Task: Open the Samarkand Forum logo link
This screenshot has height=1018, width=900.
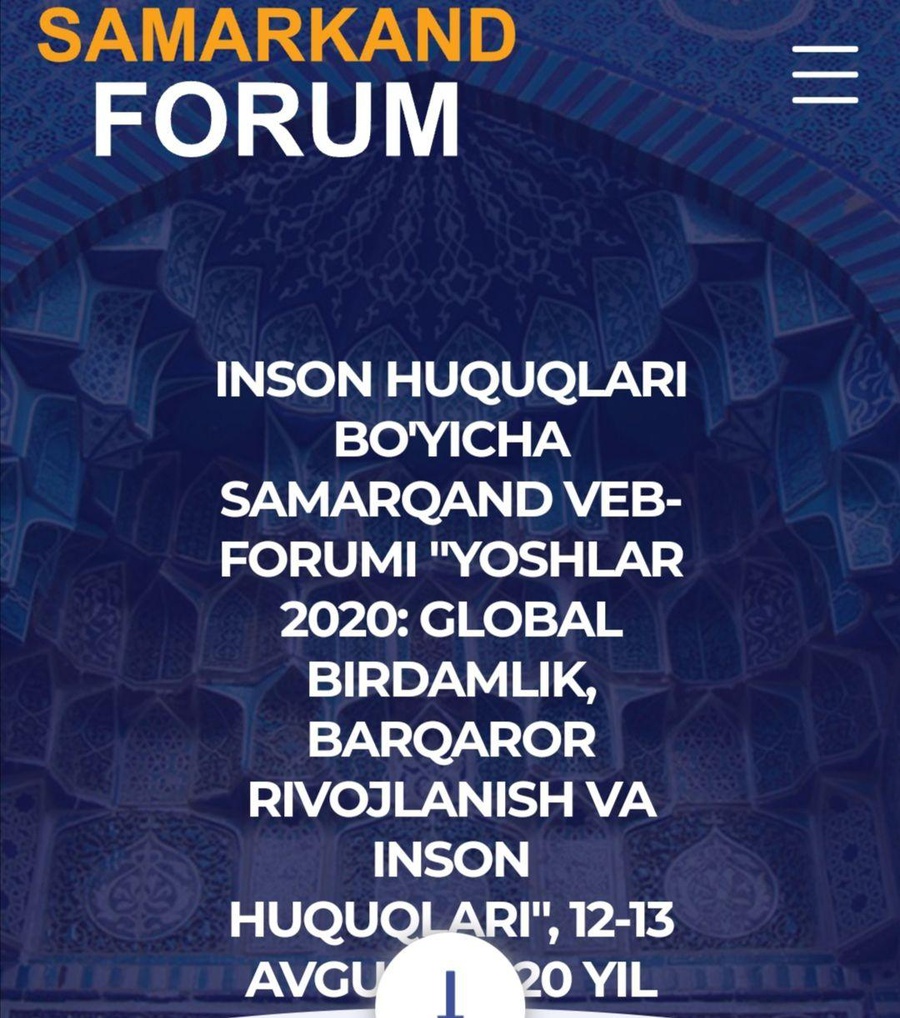Action: coord(277,85)
